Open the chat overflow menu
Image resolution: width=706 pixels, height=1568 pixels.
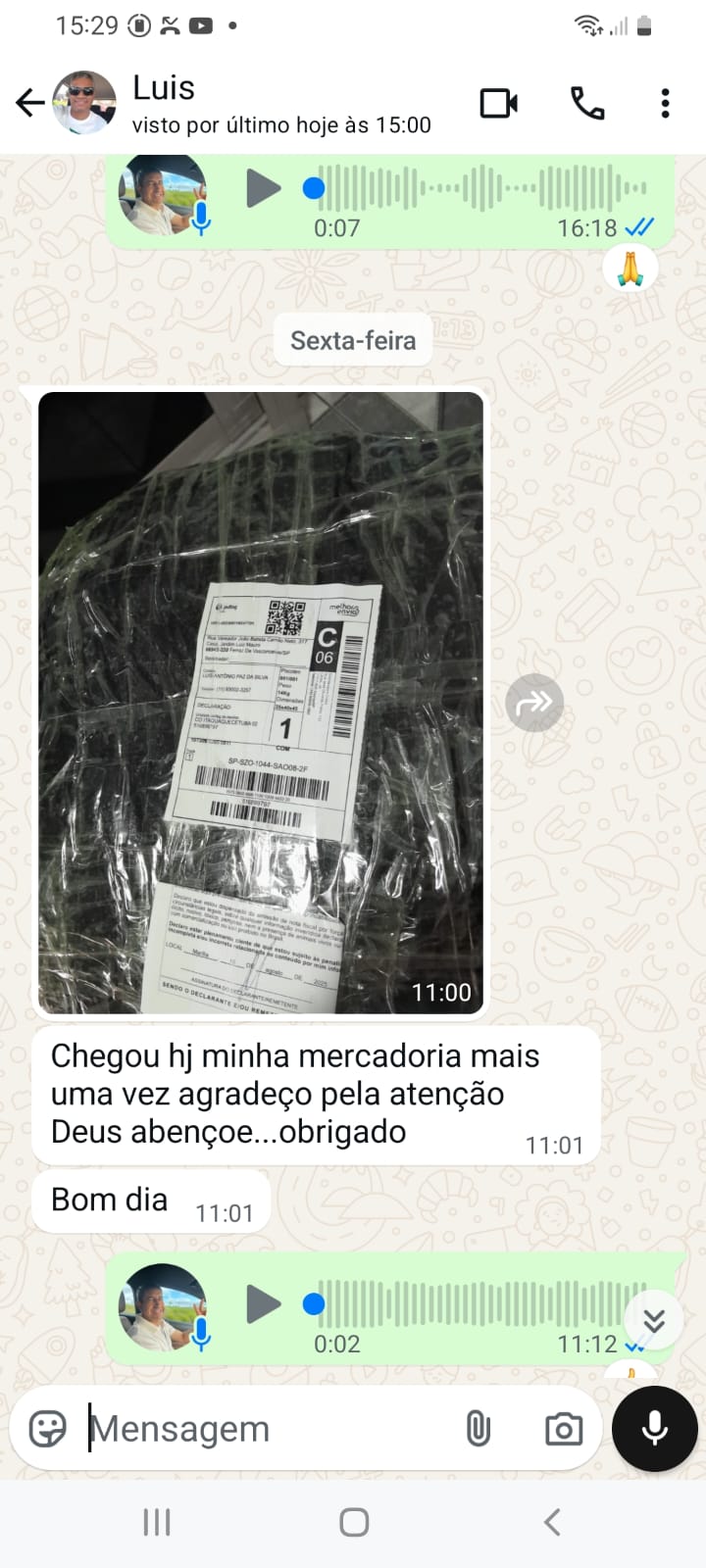[x=665, y=103]
